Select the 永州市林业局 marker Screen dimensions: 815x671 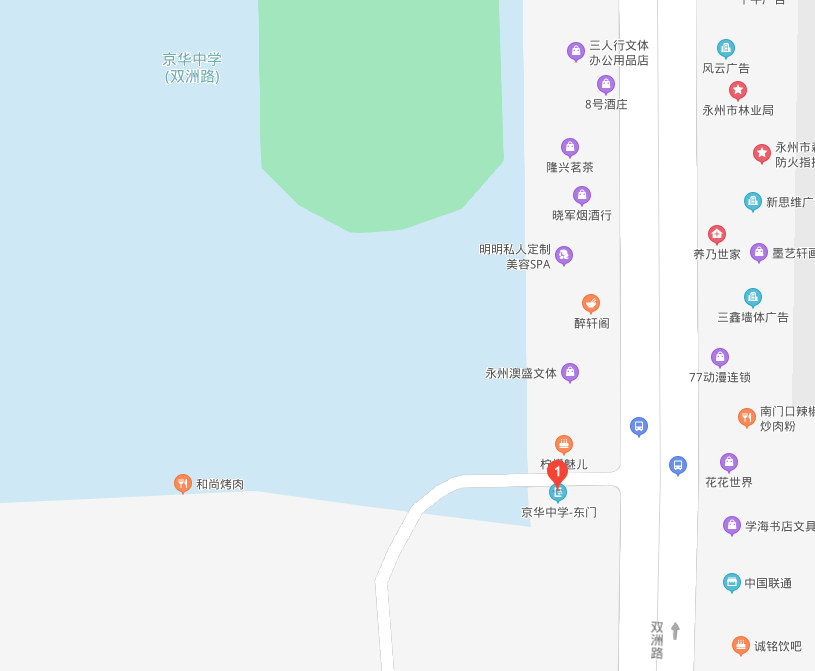tap(738, 90)
